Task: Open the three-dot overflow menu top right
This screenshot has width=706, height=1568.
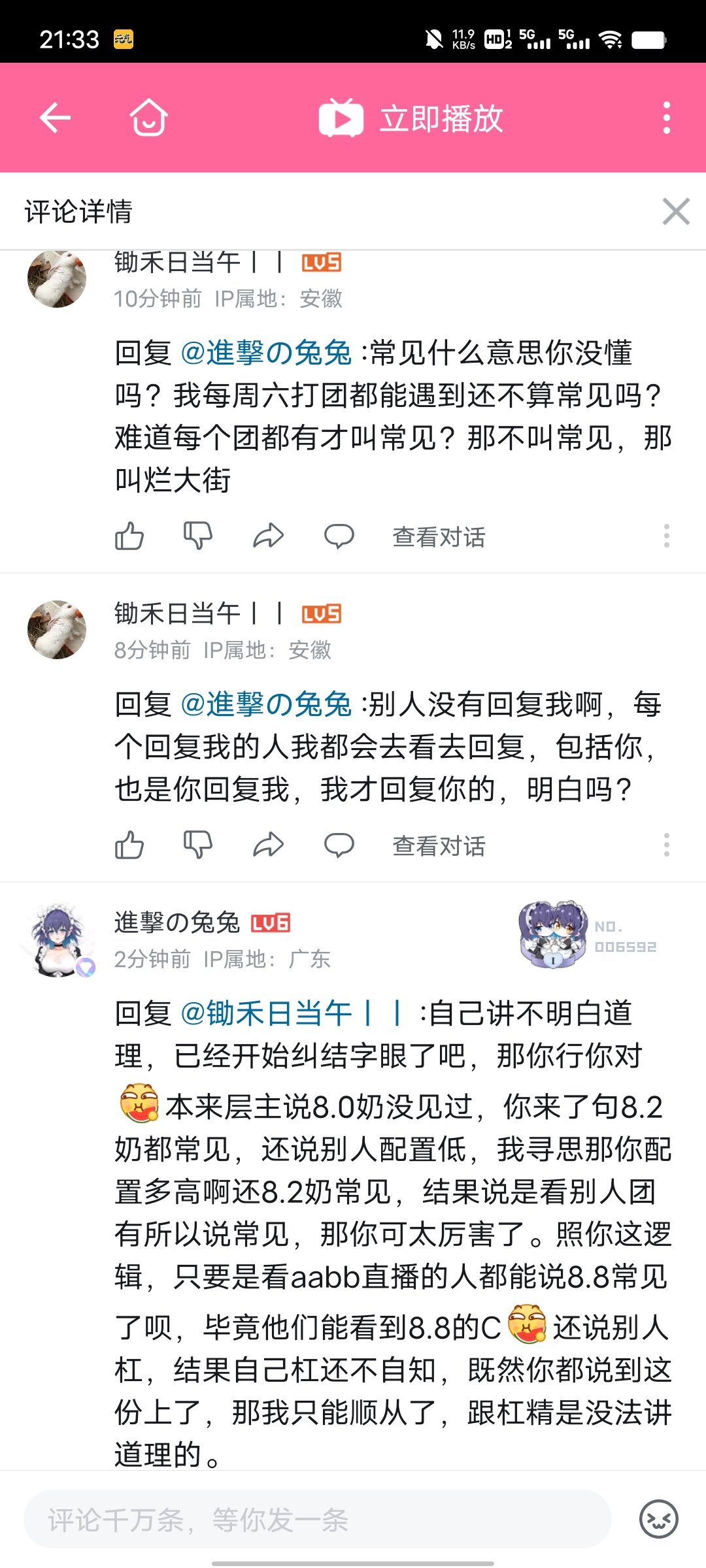Action: [x=665, y=118]
